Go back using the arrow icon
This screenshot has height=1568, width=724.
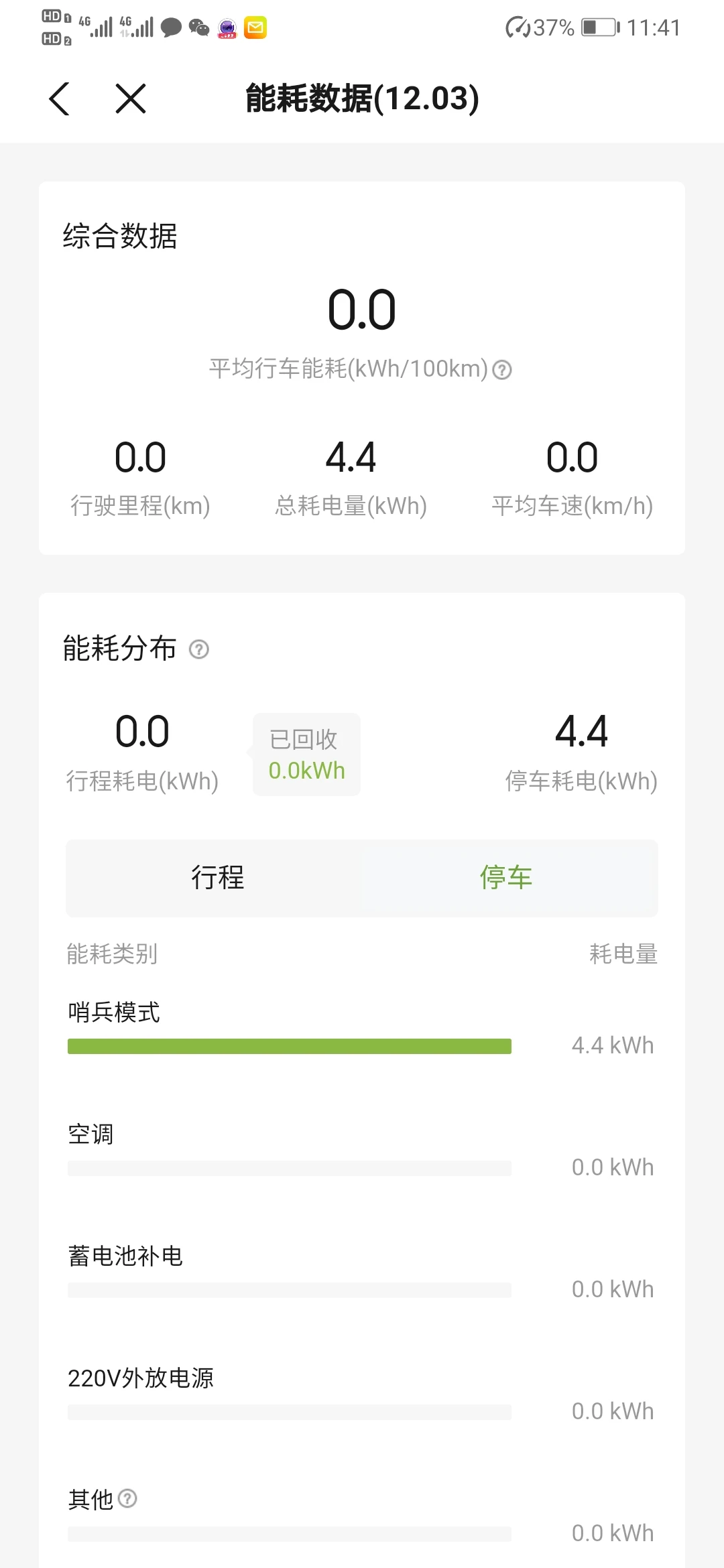click(60, 99)
